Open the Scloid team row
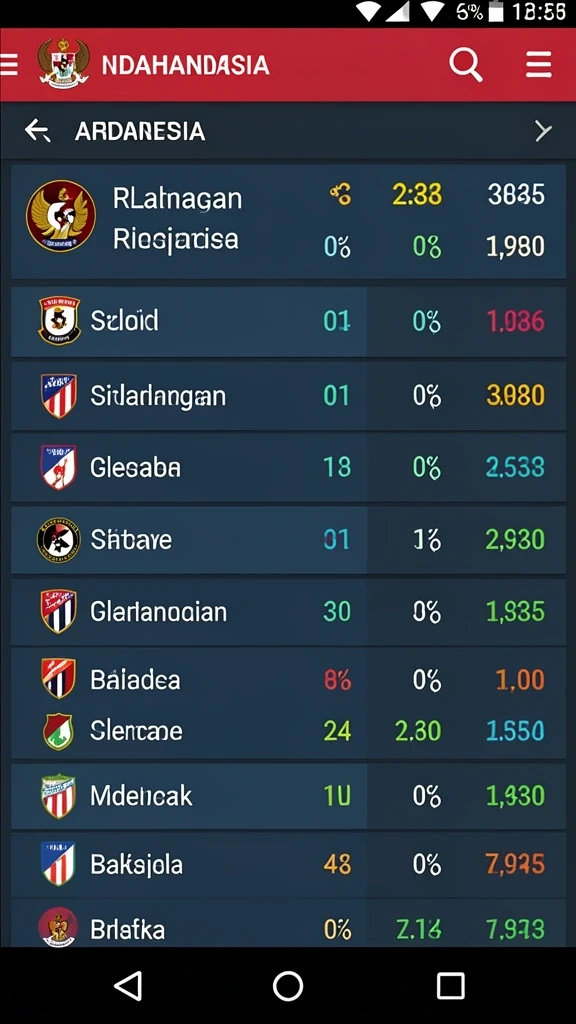This screenshot has height=1024, width=576. (288, 321)
